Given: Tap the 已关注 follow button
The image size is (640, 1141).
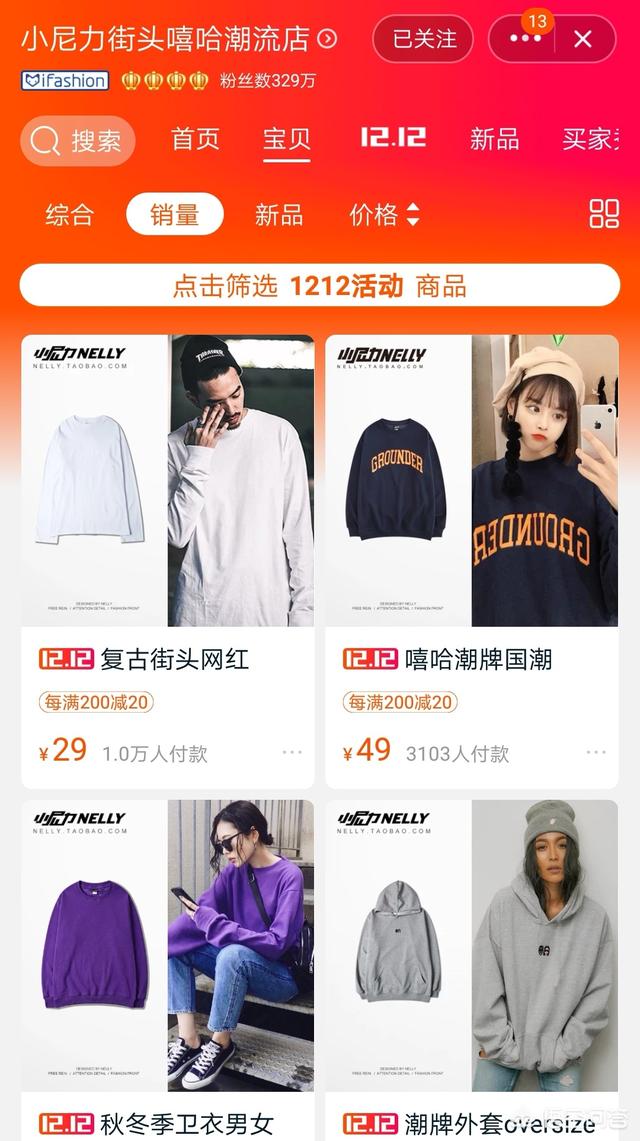Looking at the screenshot, I should point(423,39).
